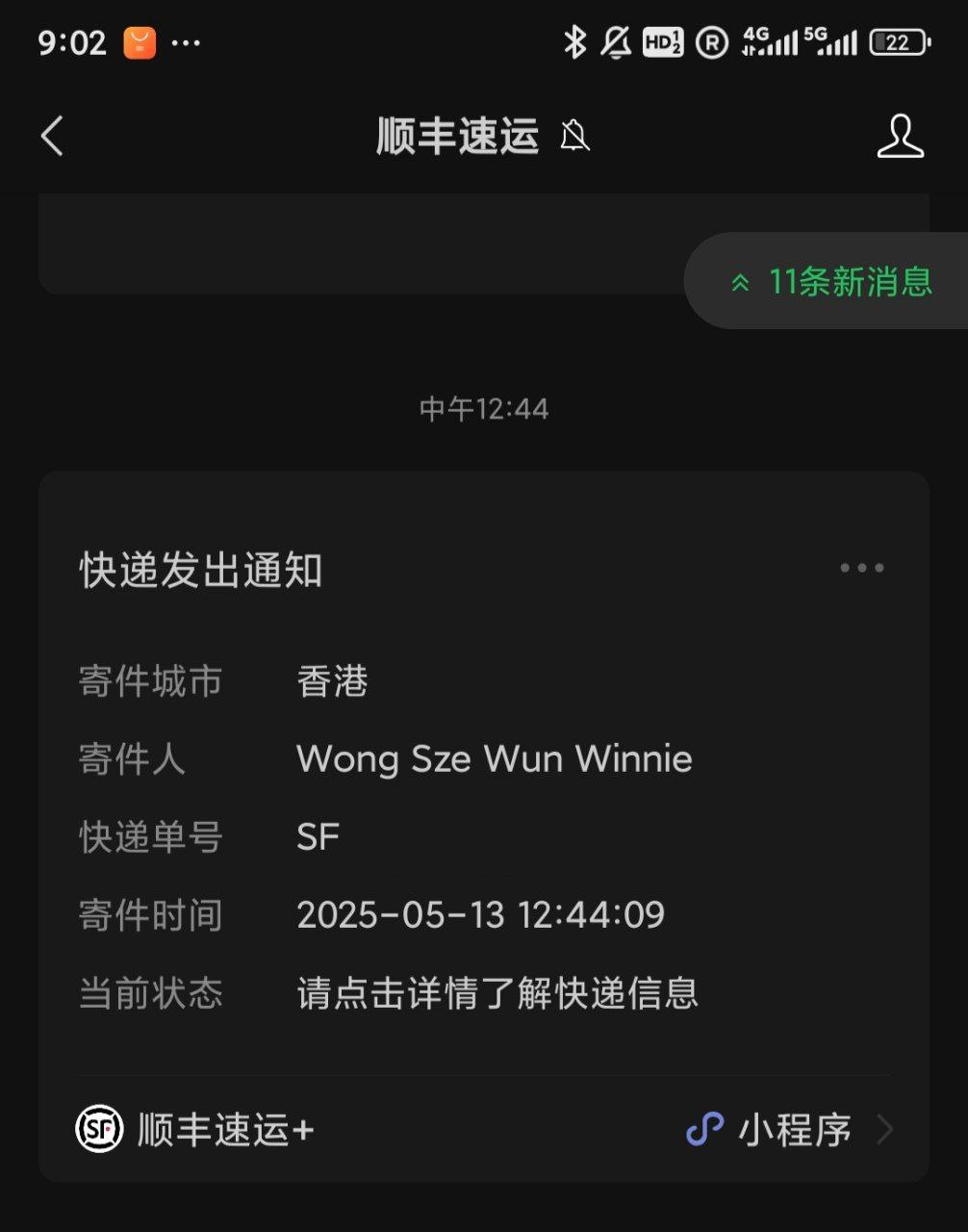The height and width of the screenshot is (1232, 968).
Task: Launch the 顺丰速运+ 小程序 mini program
Action: coord(483,1129)
